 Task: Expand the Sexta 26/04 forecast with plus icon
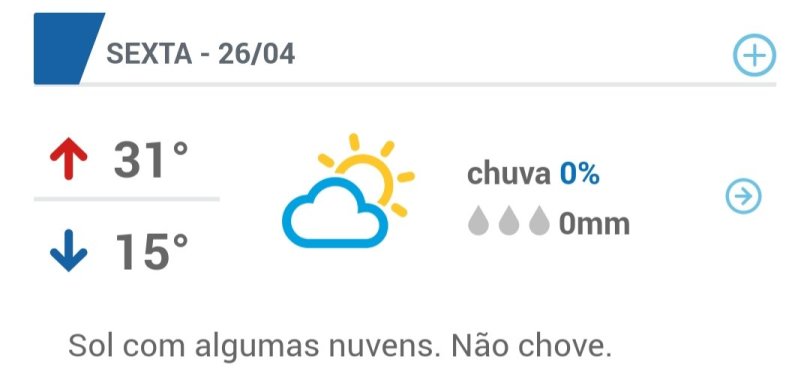755,55
